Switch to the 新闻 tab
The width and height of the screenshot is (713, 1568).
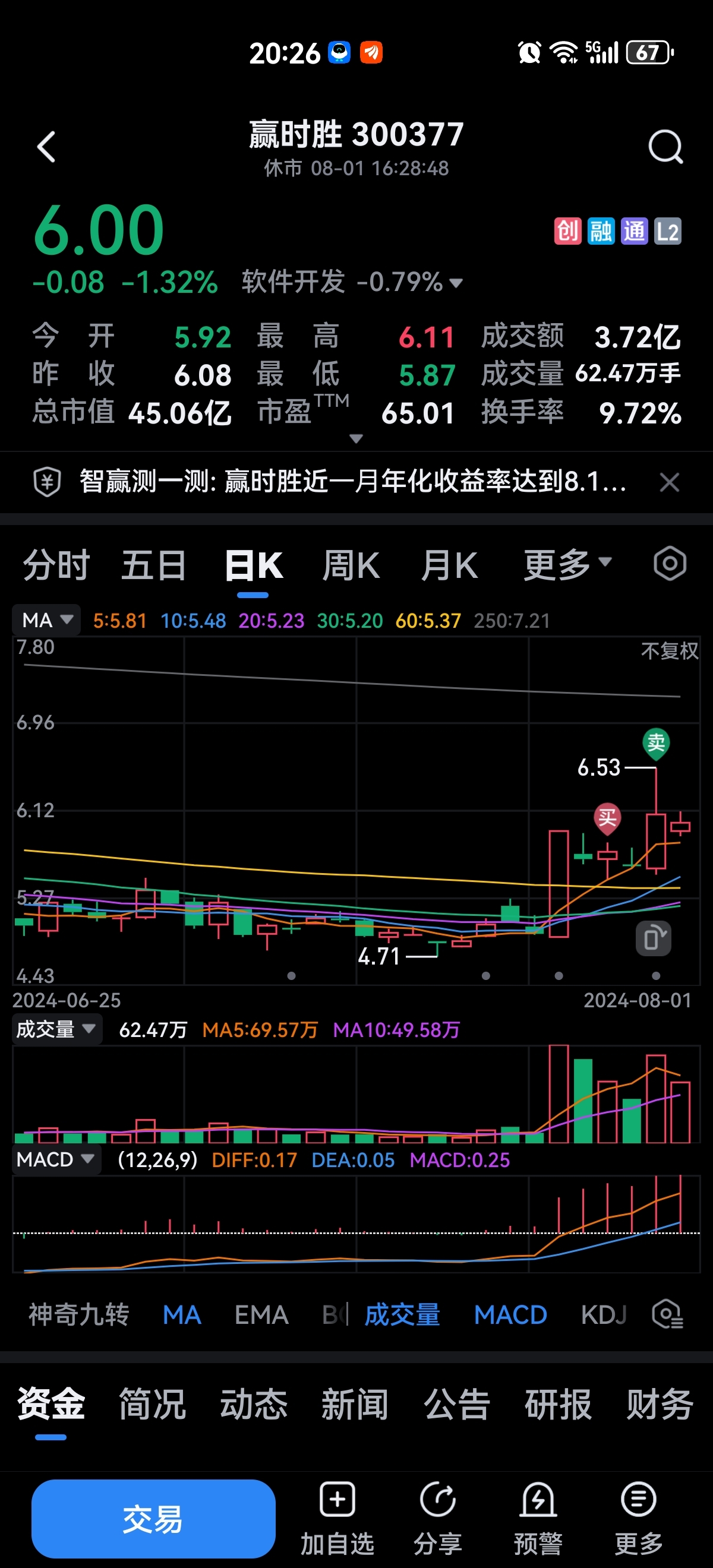[x=354, y=1405]
